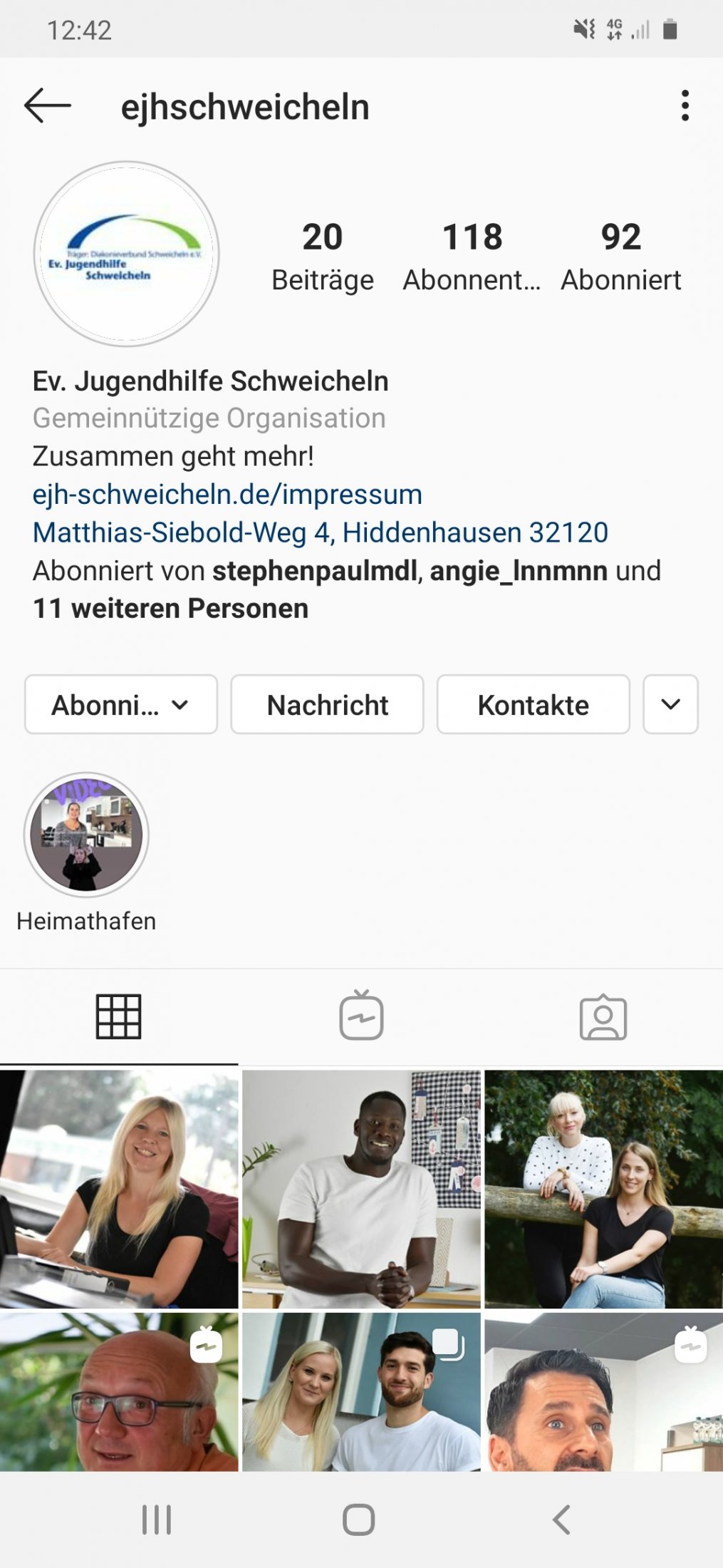Switch to the IGTV videos tab
This screenshot has width=723, height=1568.
pos(361,1017)
